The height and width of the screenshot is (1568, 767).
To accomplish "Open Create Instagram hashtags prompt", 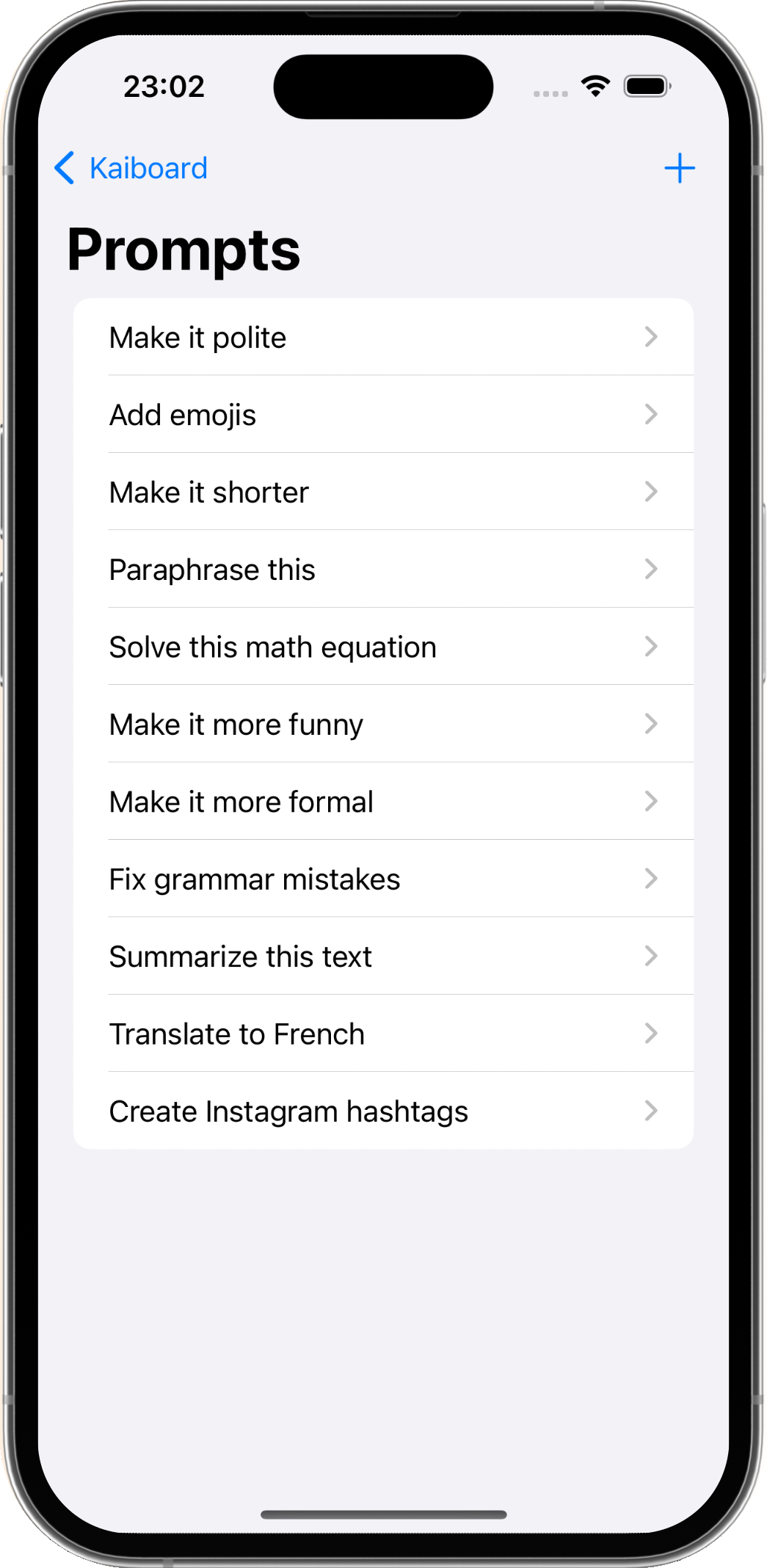I will [x=382, y=1111].
